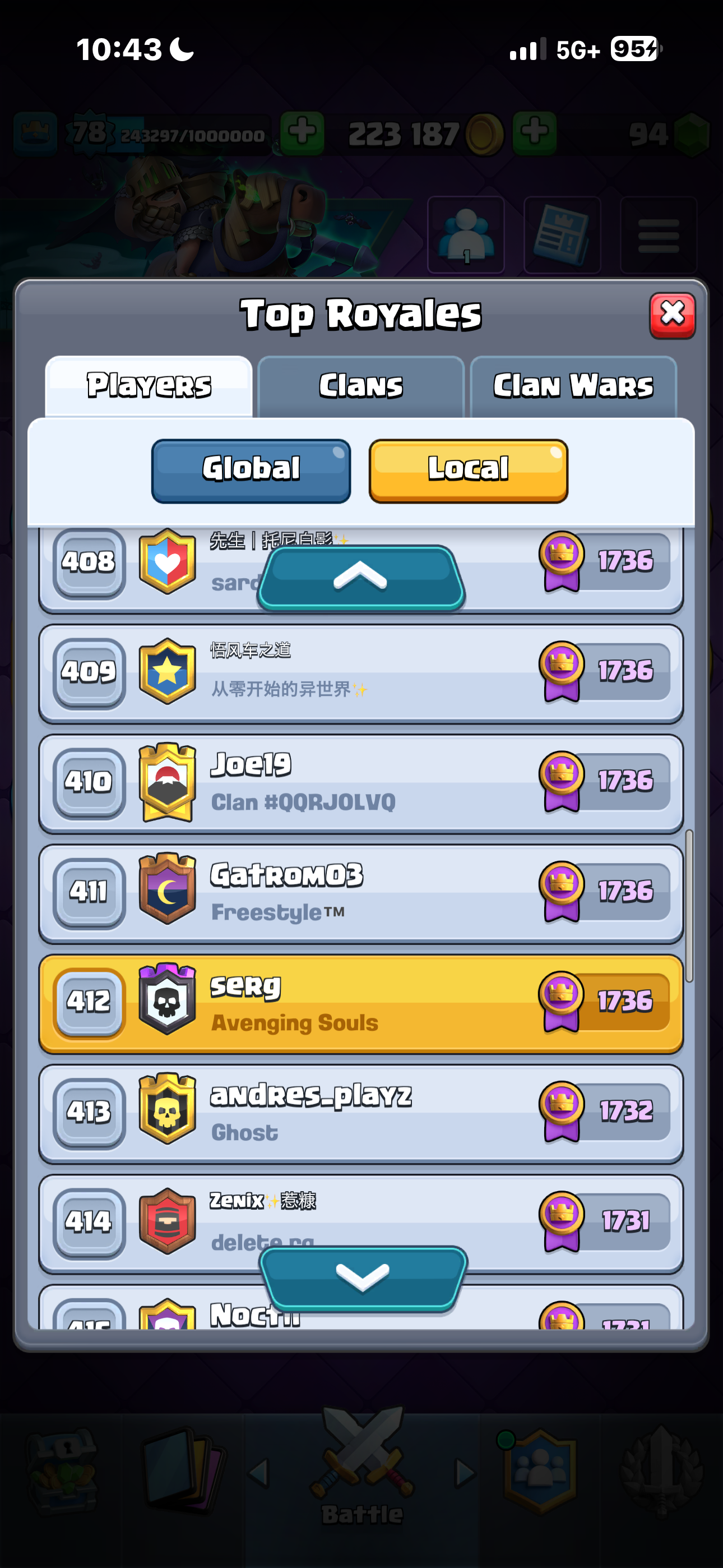Jump up the list with the up arrow
This screenshot has width=723, height=1568.
361,578
